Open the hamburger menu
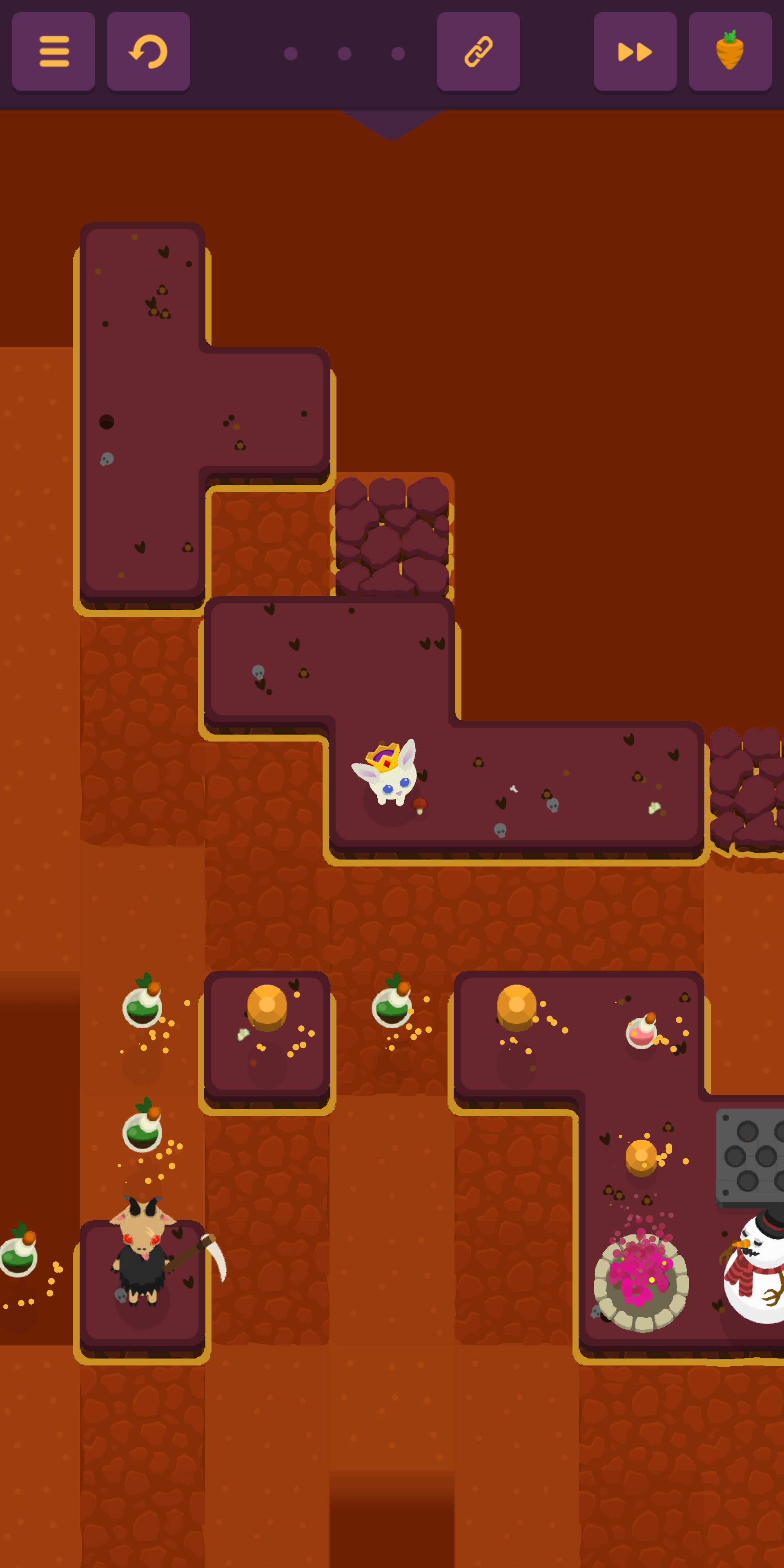Image resolution: width=784 pixels, height=1568 pixels. pos(53,52)
